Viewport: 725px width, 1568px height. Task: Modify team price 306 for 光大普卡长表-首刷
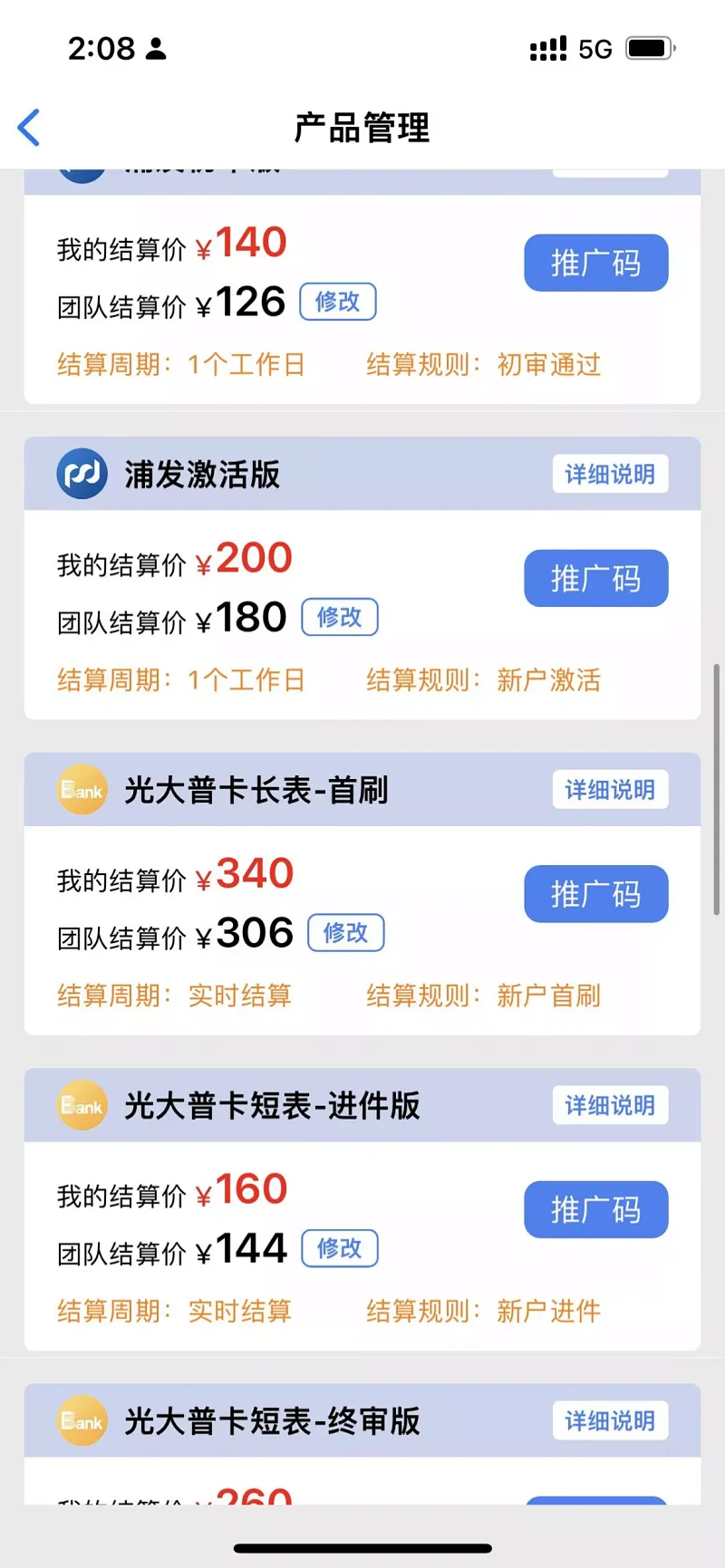pyautogui.click(x=346, y=932)
